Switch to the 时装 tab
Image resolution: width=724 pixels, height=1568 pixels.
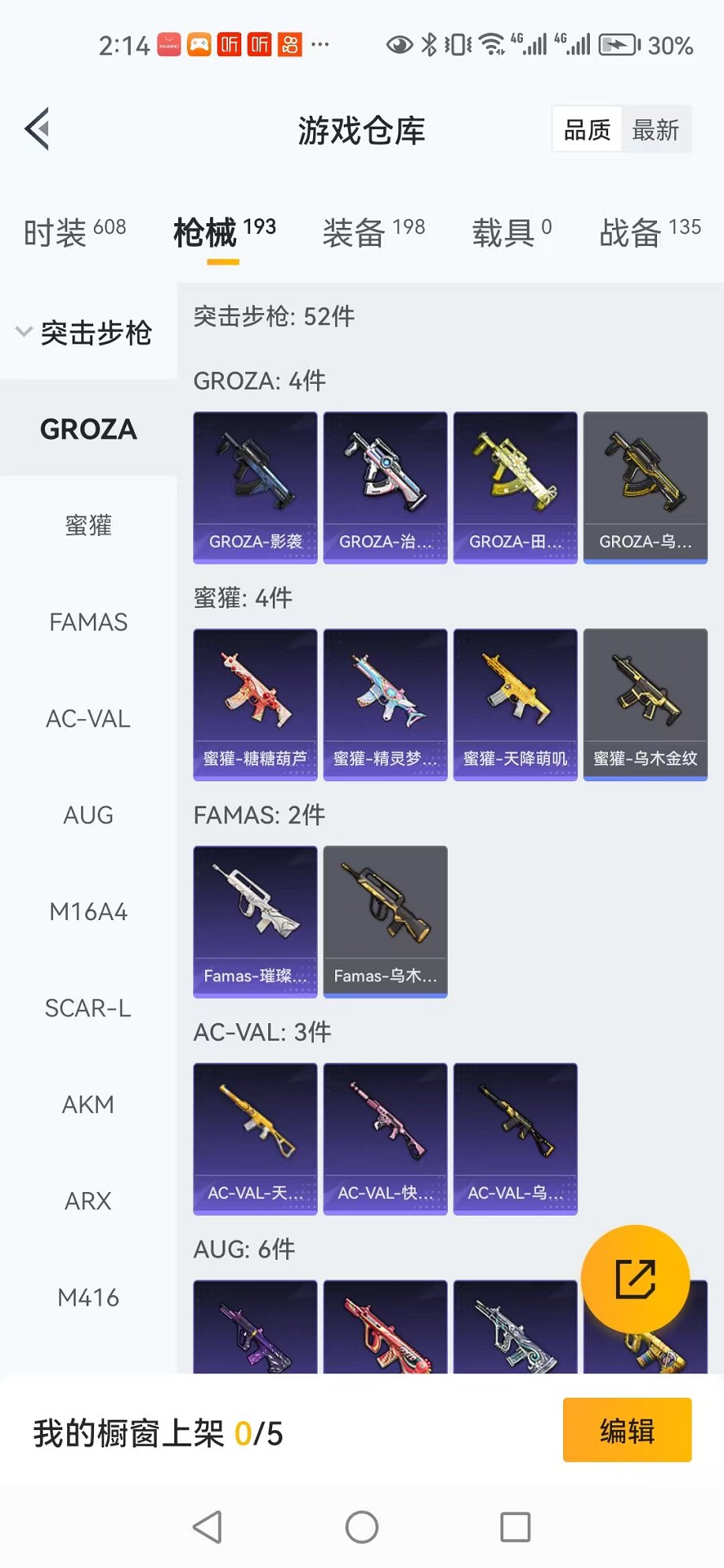[75, 233]
